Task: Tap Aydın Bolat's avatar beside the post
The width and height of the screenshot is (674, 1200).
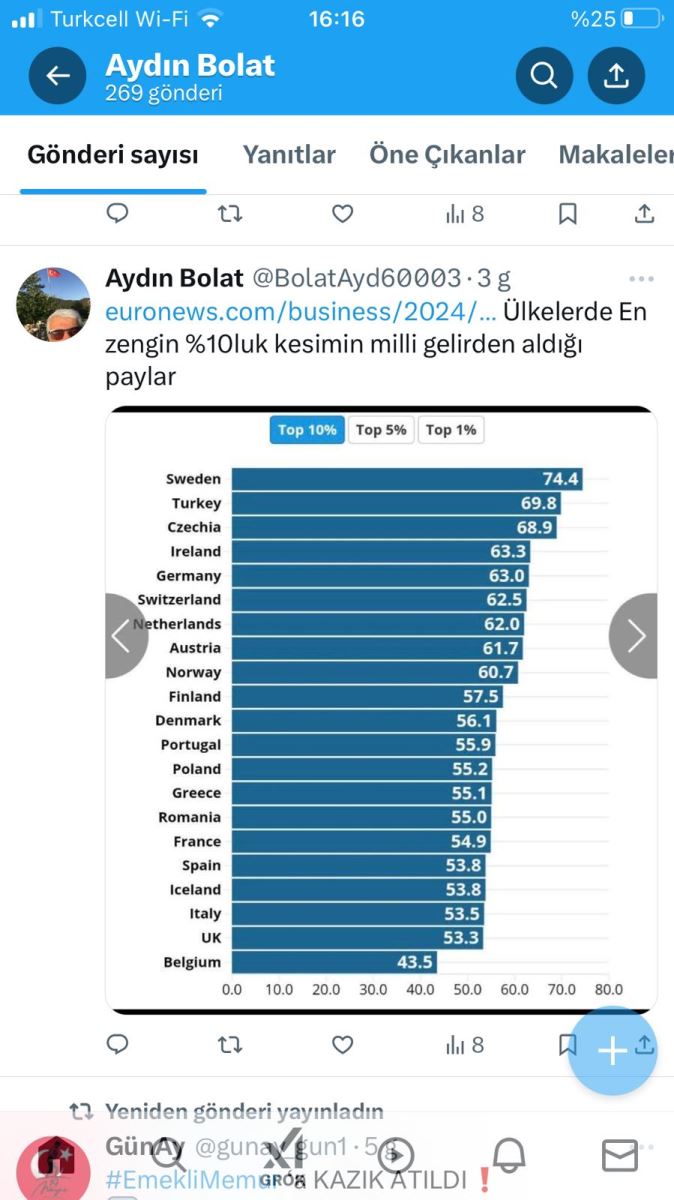Action: point(53,305)
